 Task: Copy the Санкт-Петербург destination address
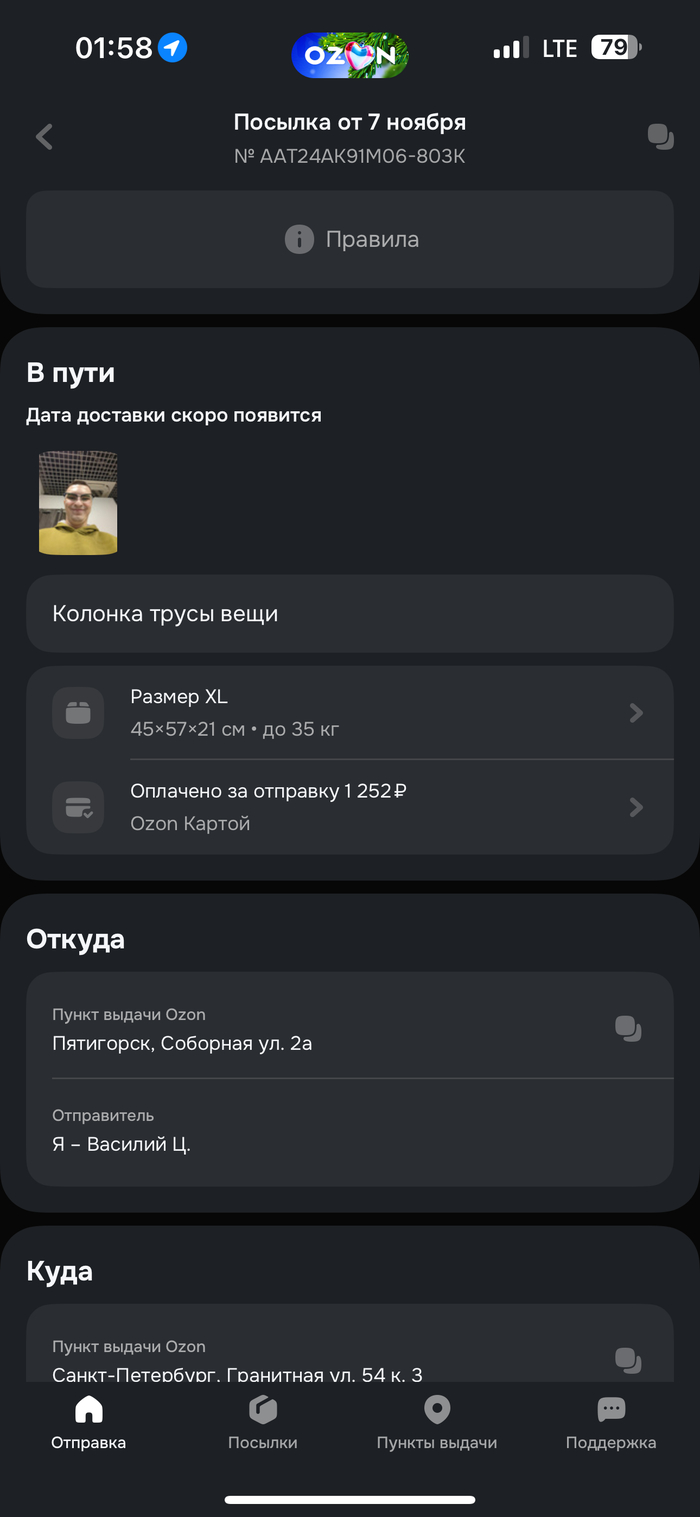coord(627,1360)
